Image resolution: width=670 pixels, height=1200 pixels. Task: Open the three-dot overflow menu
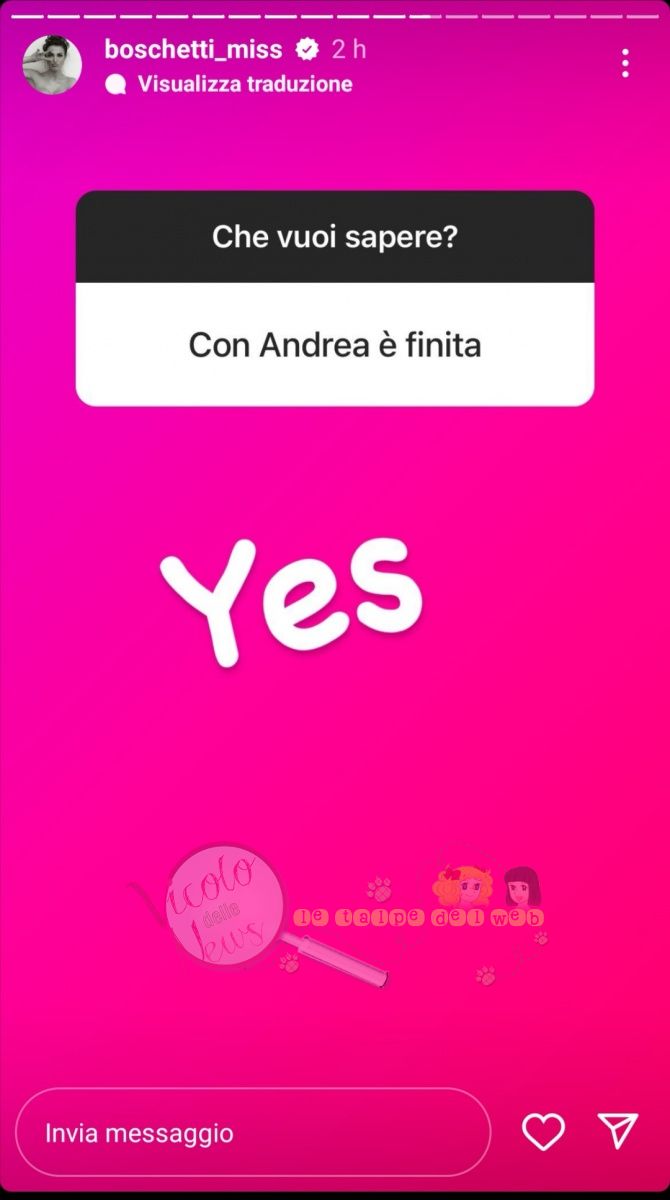625,65
